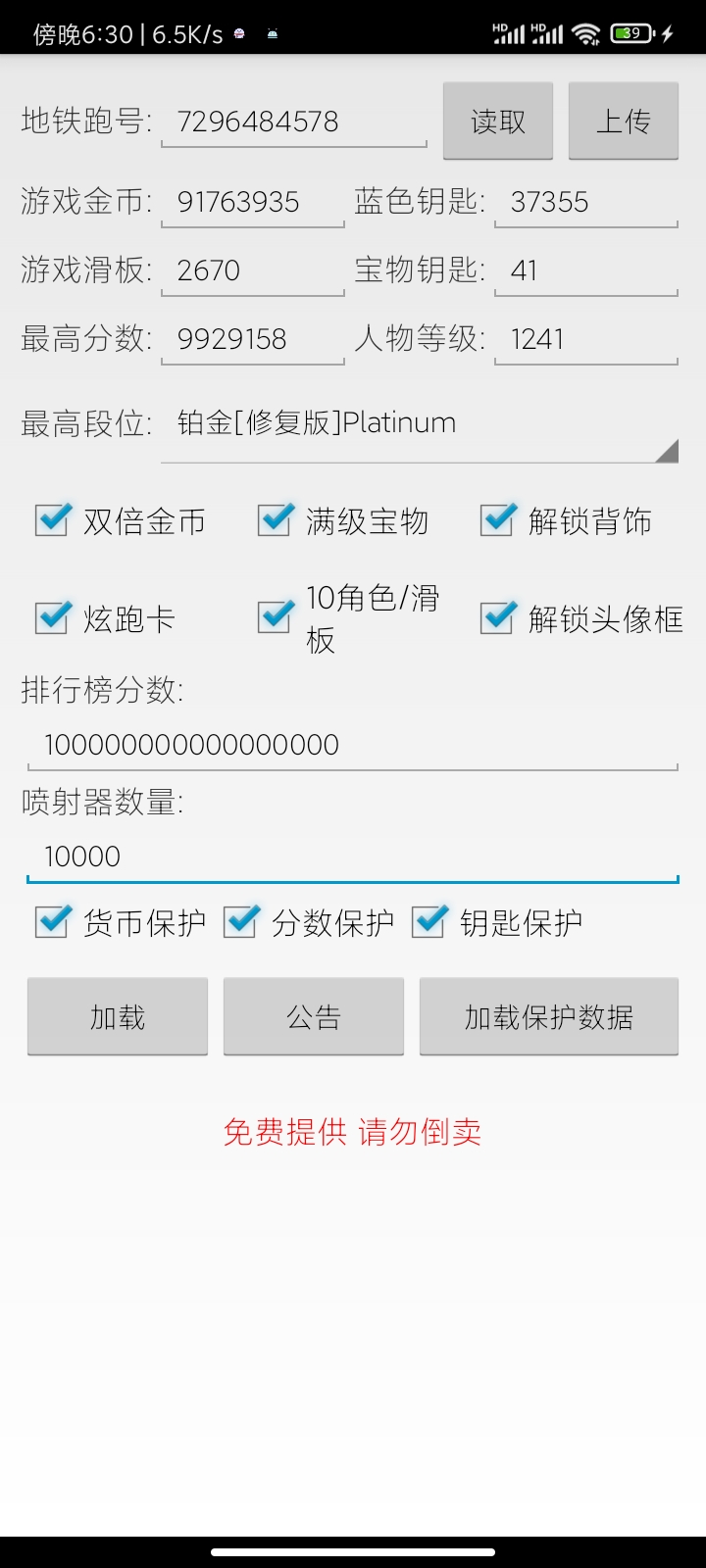Uncheck the 满级宝物 checkbox
This screenshot has width=706, height=1568.
[x=276, y=520]
